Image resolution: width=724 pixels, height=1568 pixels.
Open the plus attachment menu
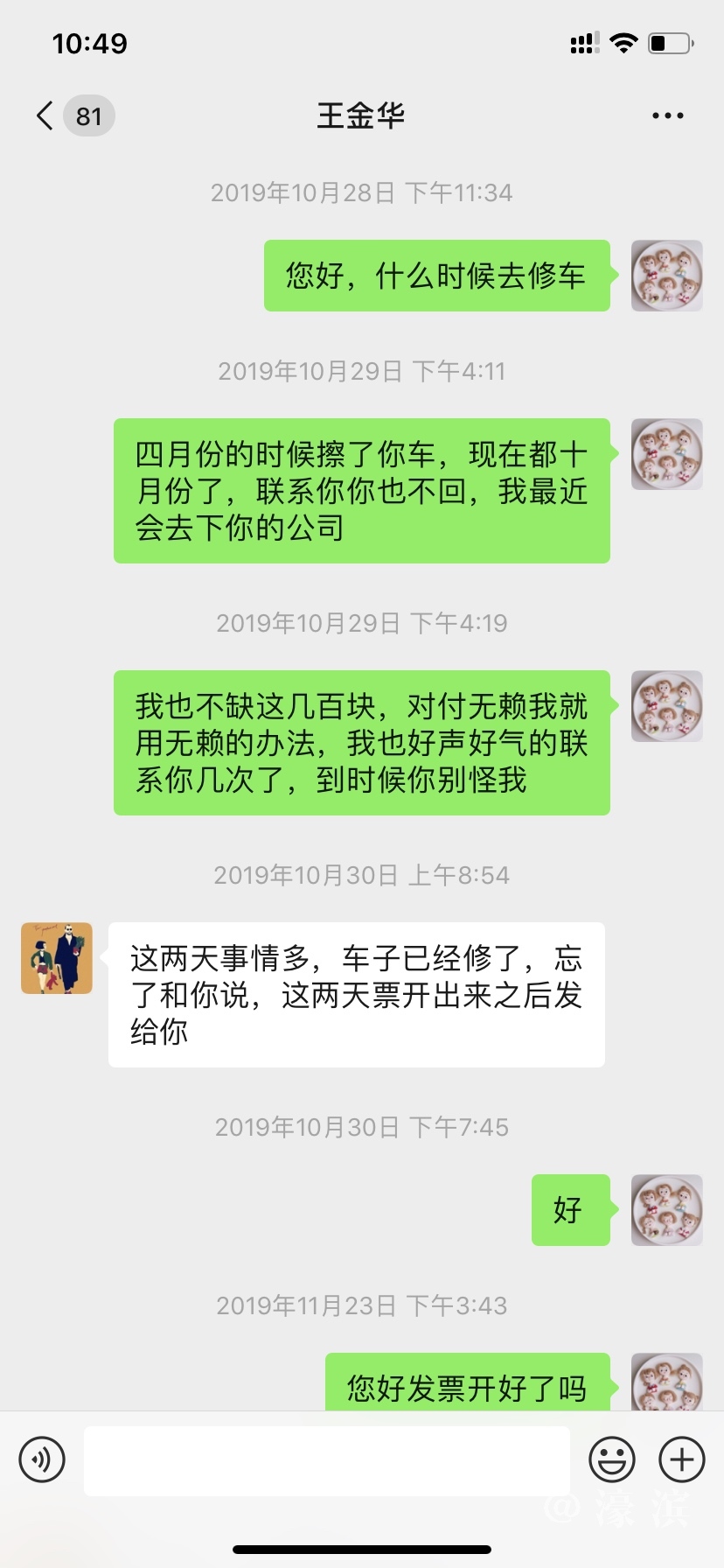[x=681, y=1459]
